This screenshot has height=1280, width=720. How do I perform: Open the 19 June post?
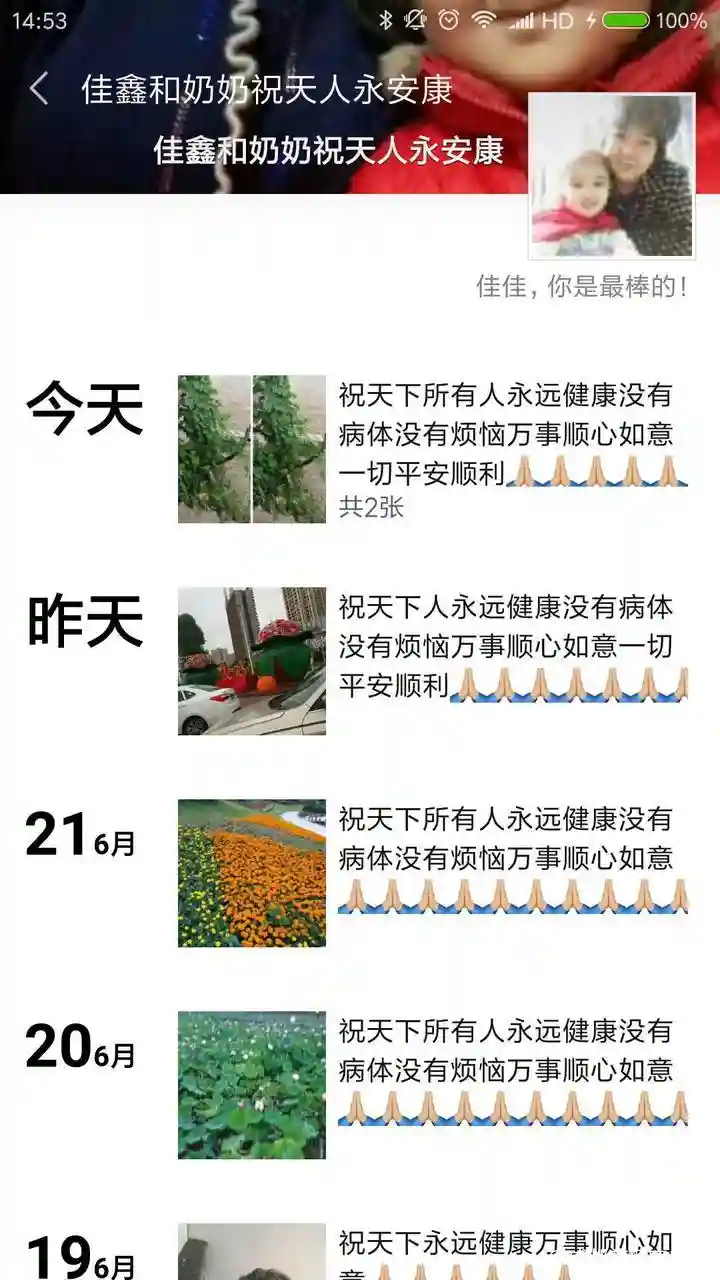252,1252
